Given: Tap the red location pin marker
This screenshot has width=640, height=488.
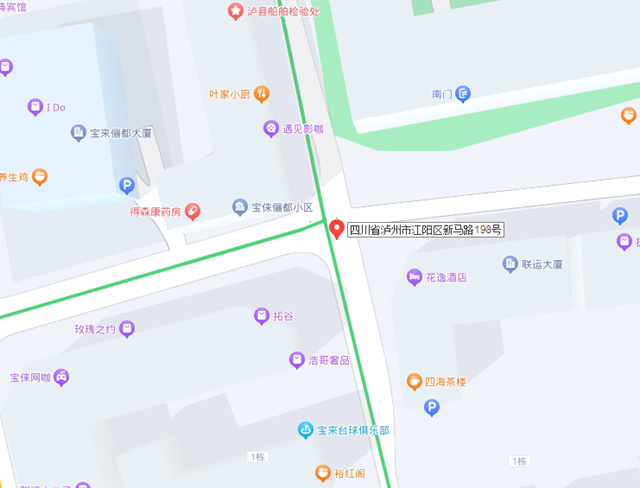Looking at the screenshot, I should [x=337, y=228].
